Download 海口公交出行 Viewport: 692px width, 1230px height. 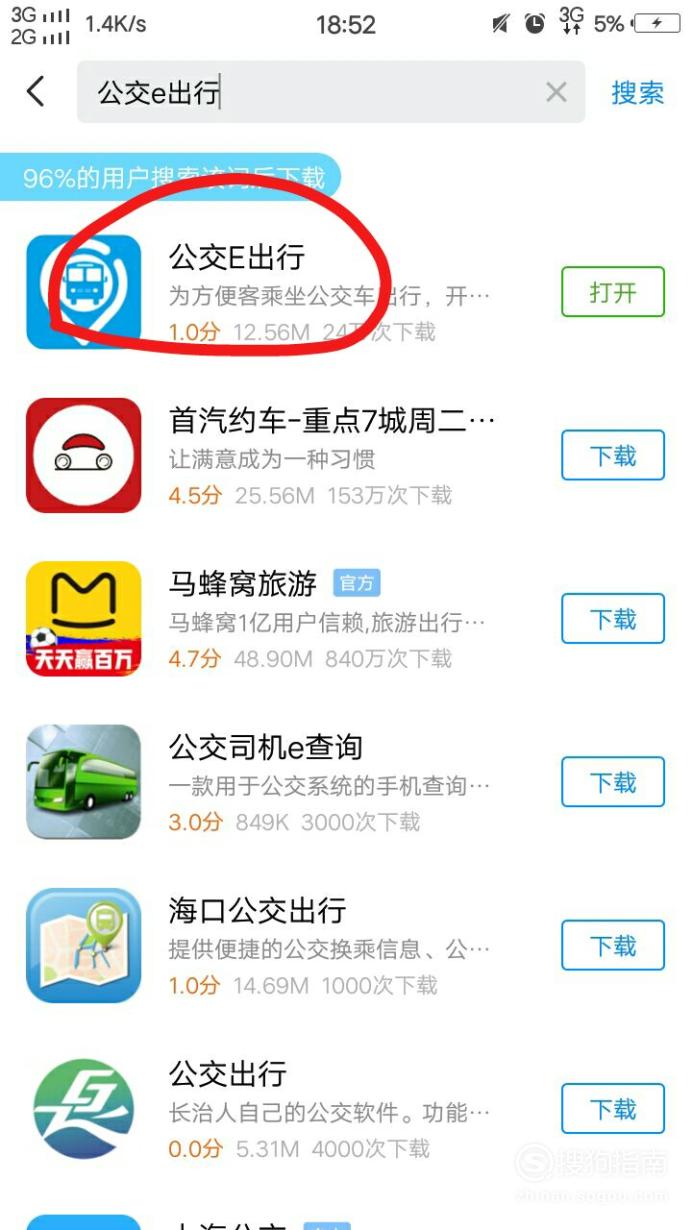613,945
